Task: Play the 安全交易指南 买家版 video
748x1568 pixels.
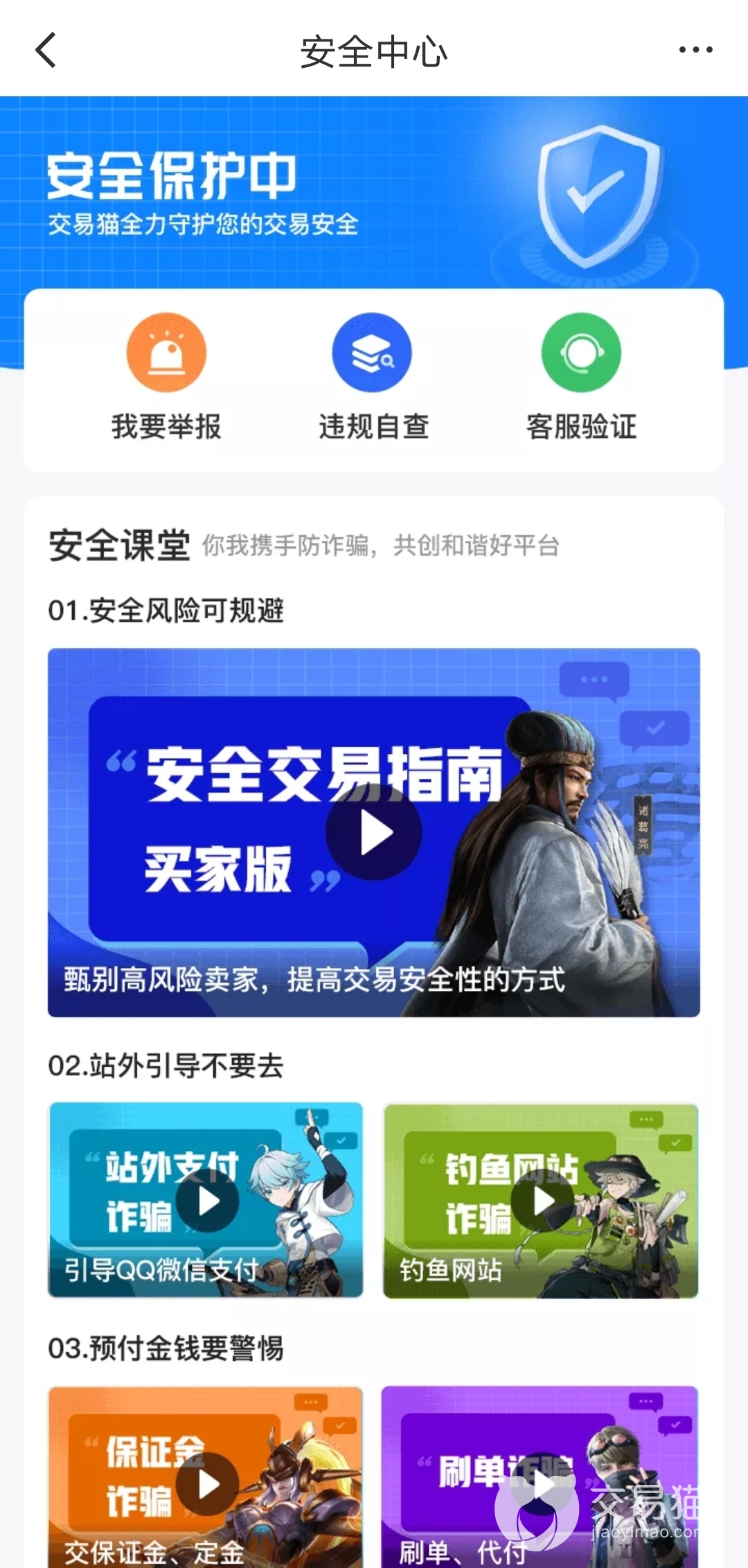Action: pos(374,832)
